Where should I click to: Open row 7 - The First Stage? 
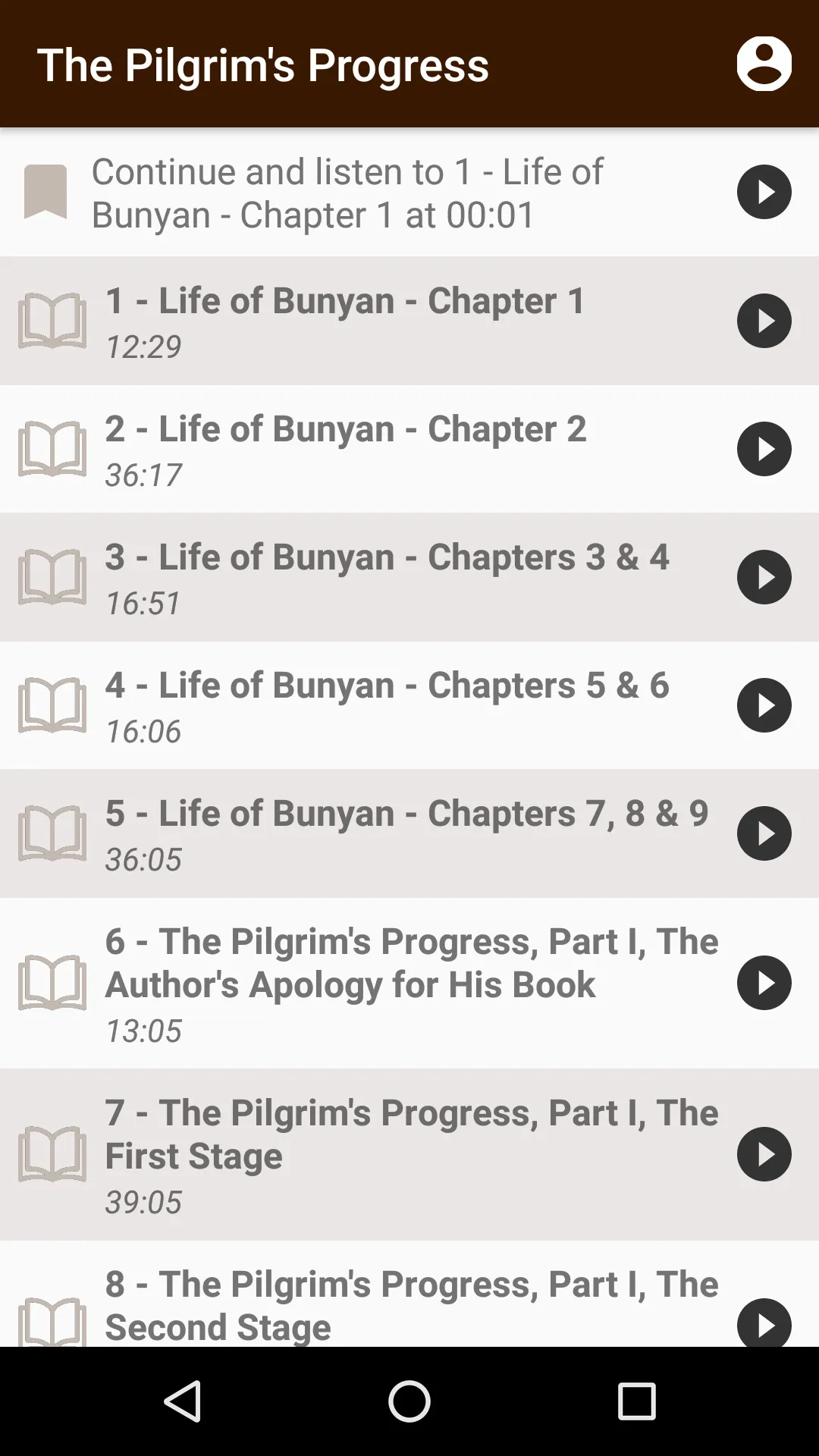point(409,1154)
